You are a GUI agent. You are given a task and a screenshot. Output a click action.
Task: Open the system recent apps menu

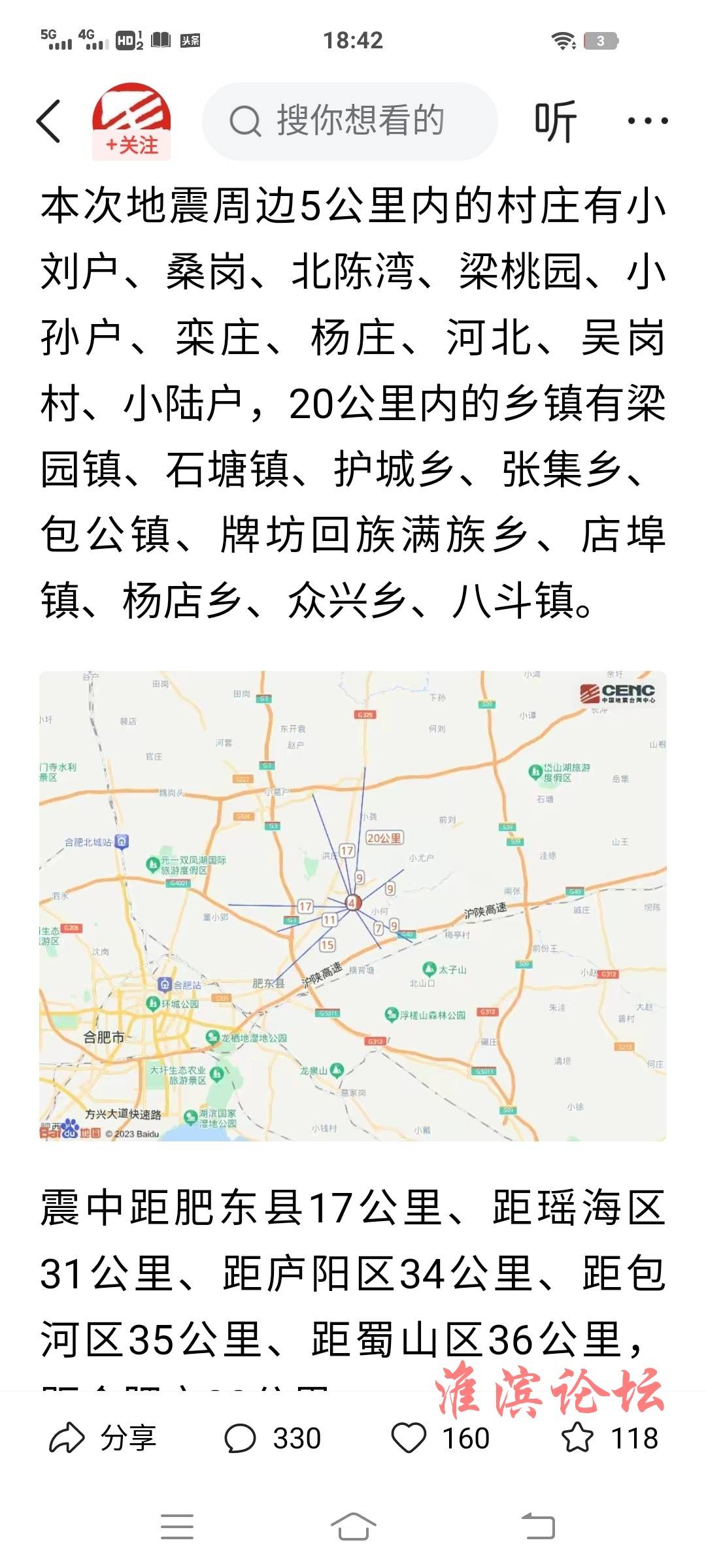(x=177, y=1527)
